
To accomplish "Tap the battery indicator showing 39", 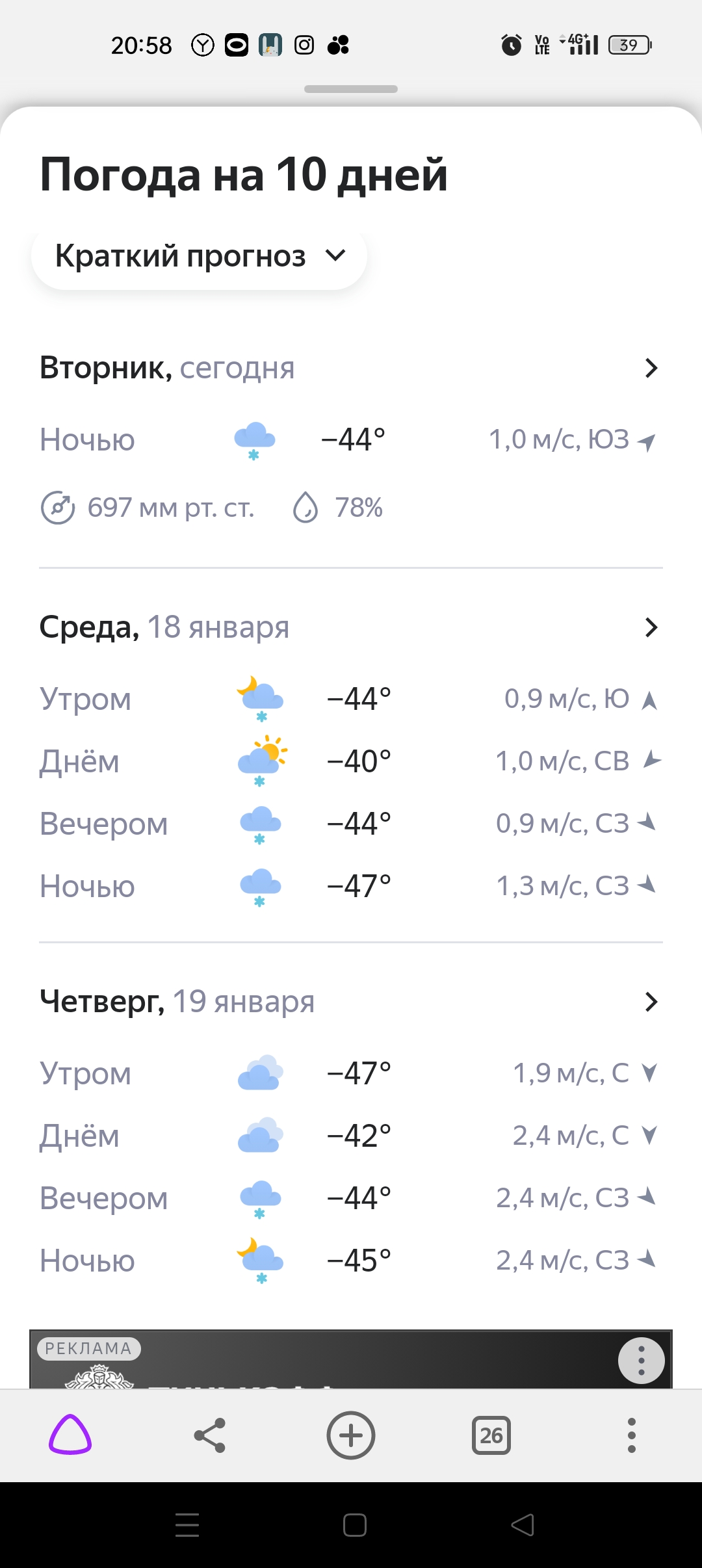I will (x=628, y=44).
